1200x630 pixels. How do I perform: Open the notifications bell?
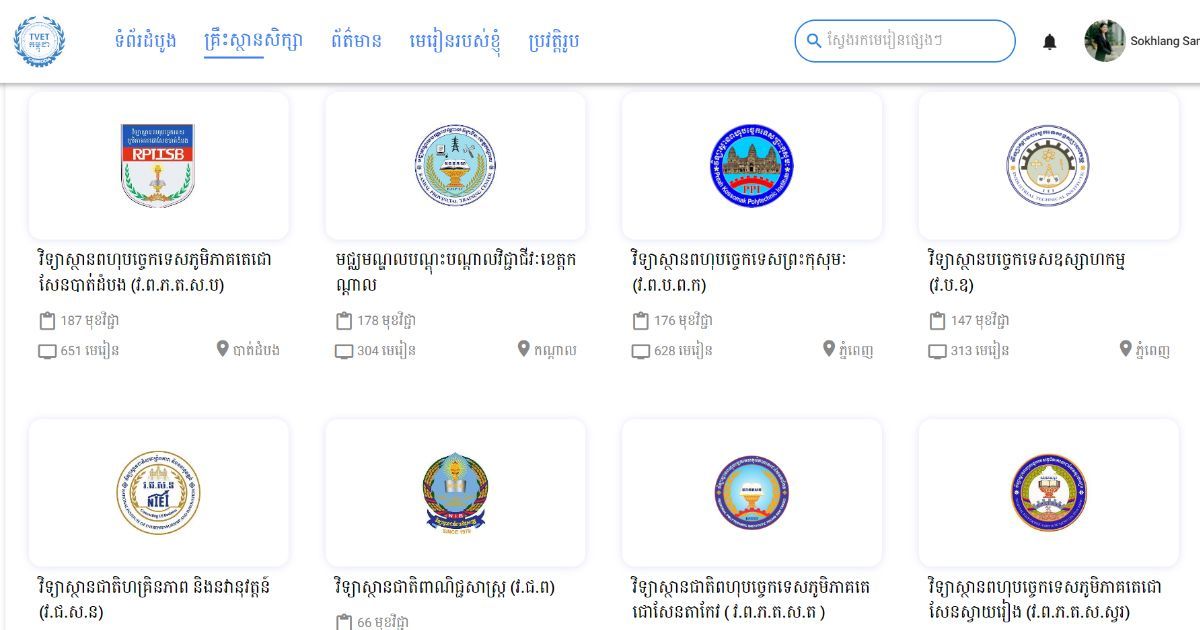pyautogui.click(x=1049, y=42)
